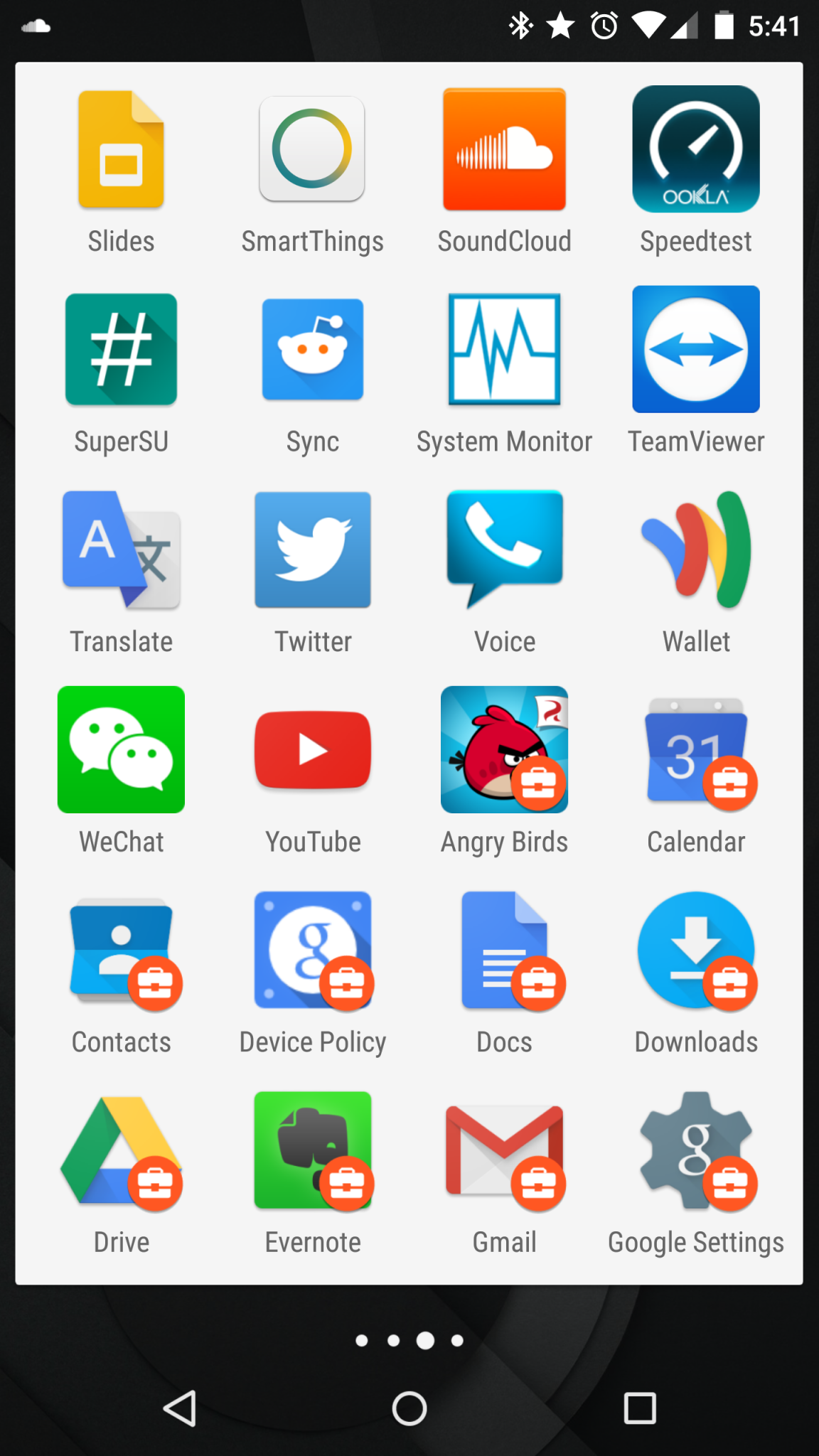The image size is (819, 1456).
Task: Launch the Device Policy app
Action: click(x=313, y=950)
